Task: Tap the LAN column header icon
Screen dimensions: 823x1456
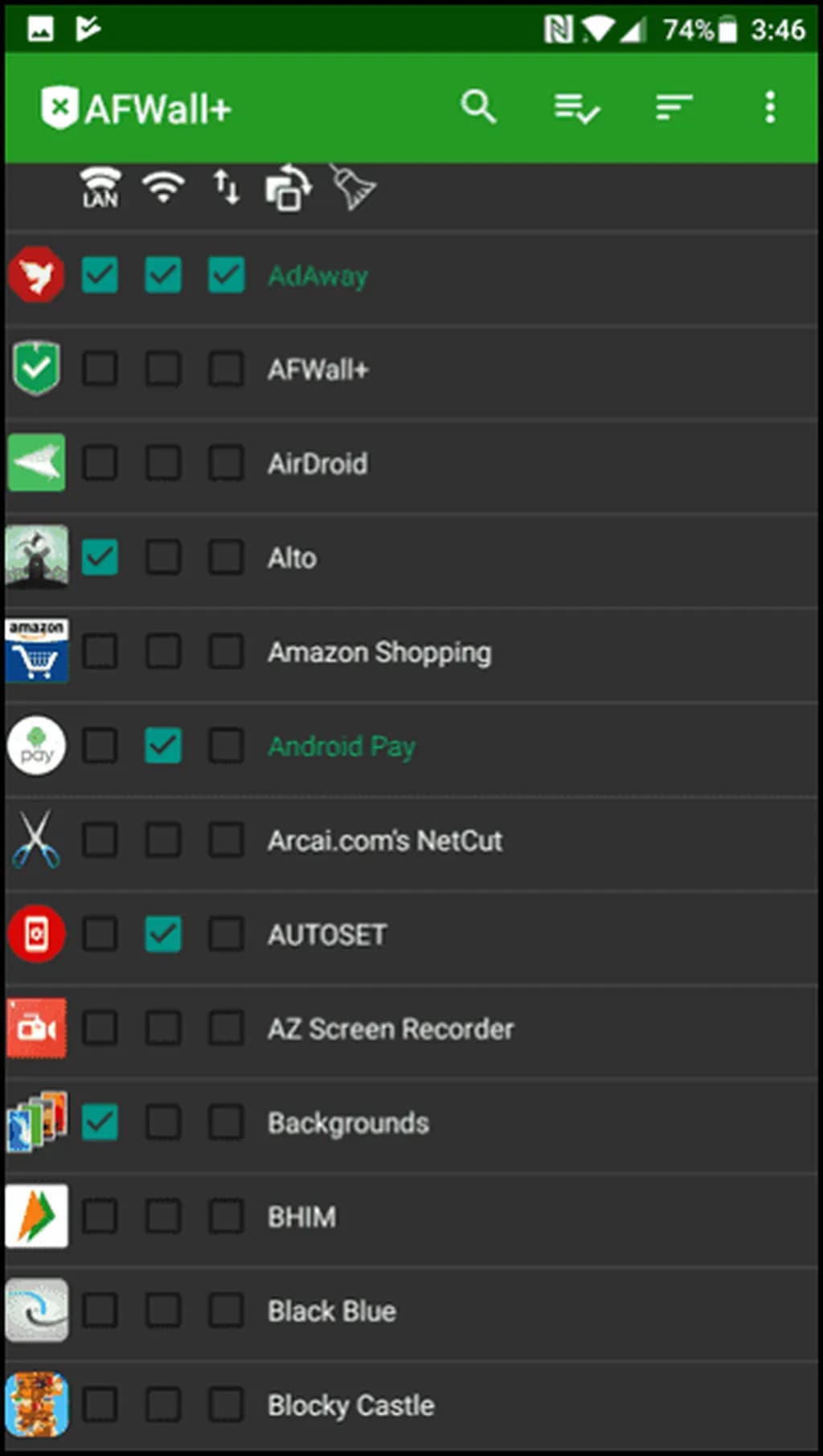Action: pyautogui.click(x=100, y=187)
